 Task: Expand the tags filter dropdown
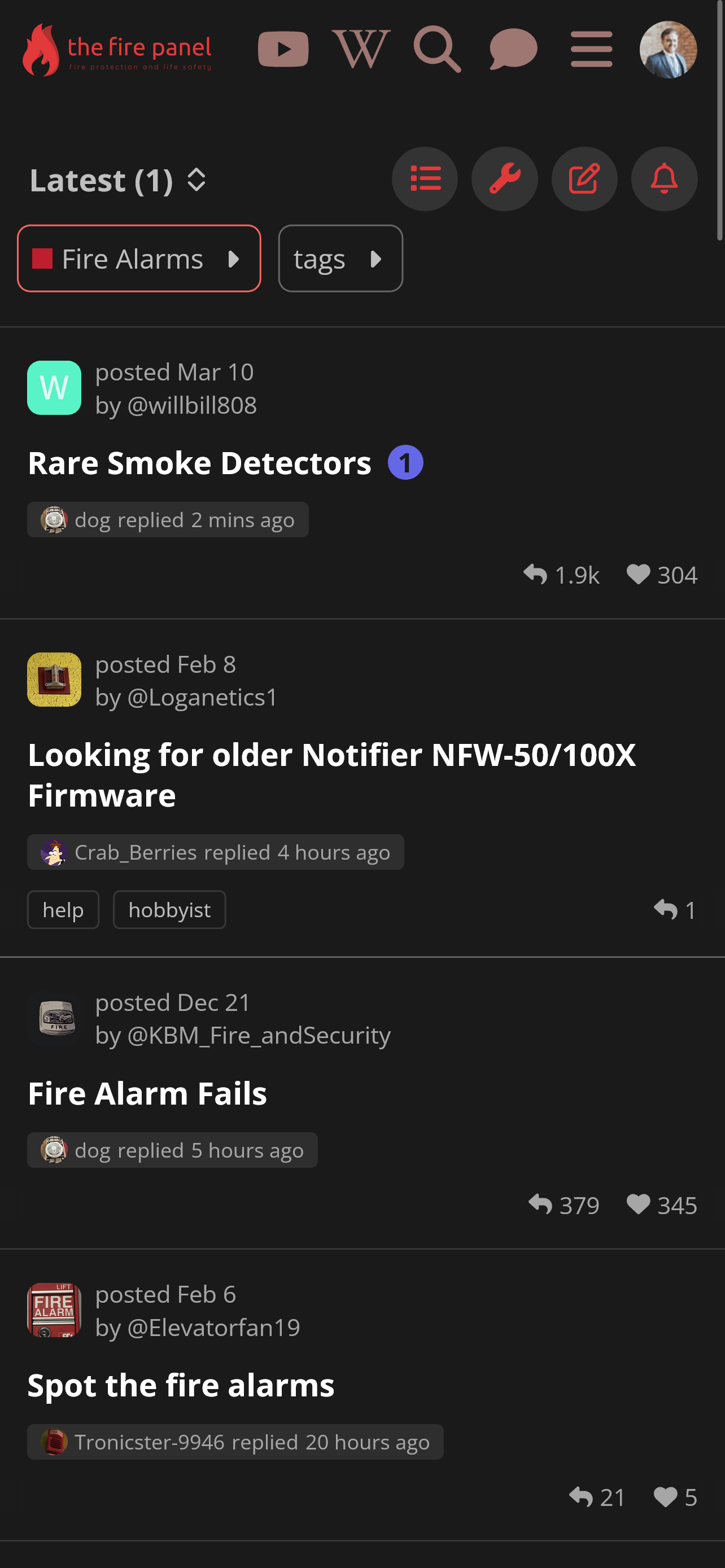click(340, 259)
